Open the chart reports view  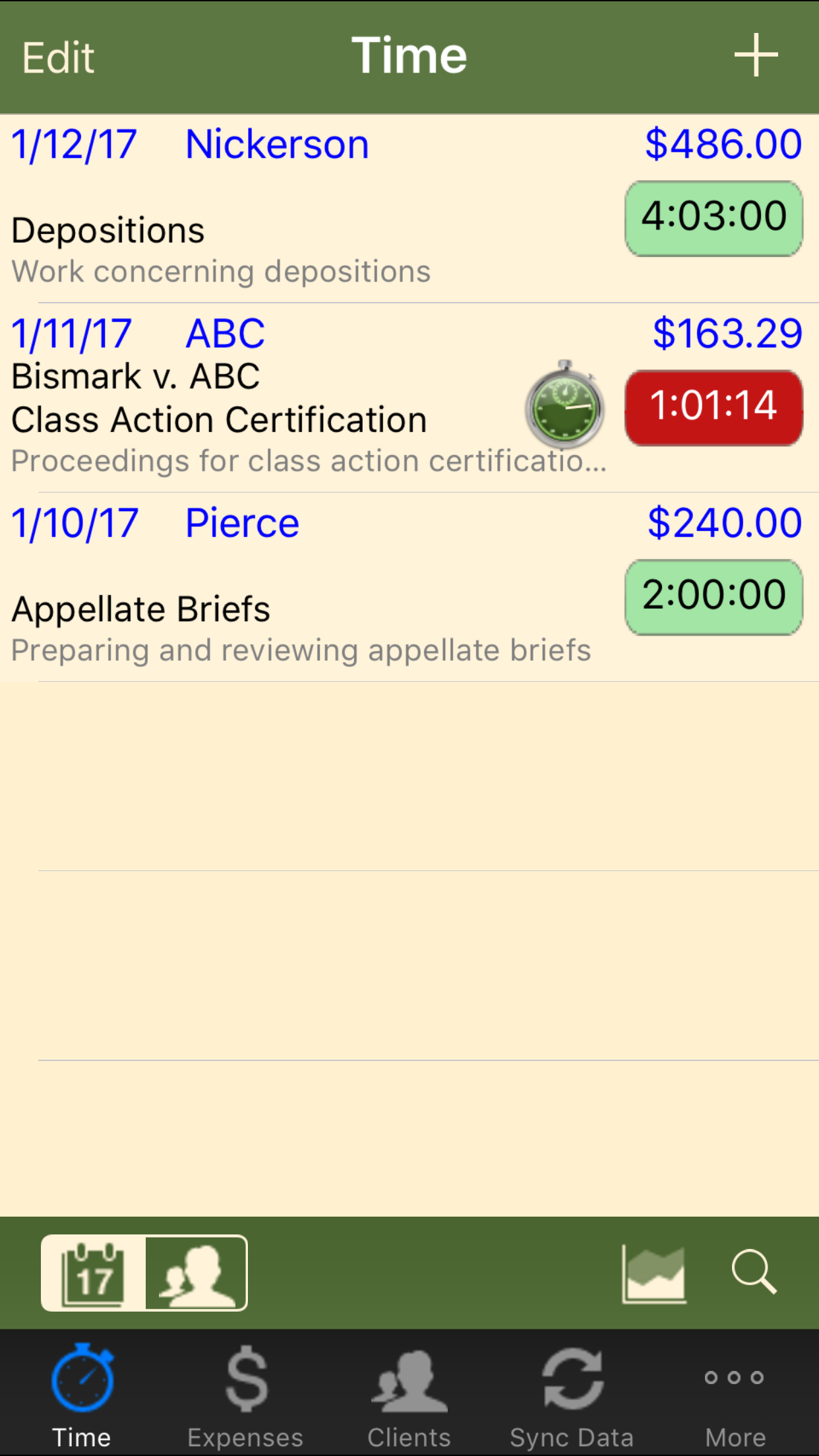click(653, 1273)
